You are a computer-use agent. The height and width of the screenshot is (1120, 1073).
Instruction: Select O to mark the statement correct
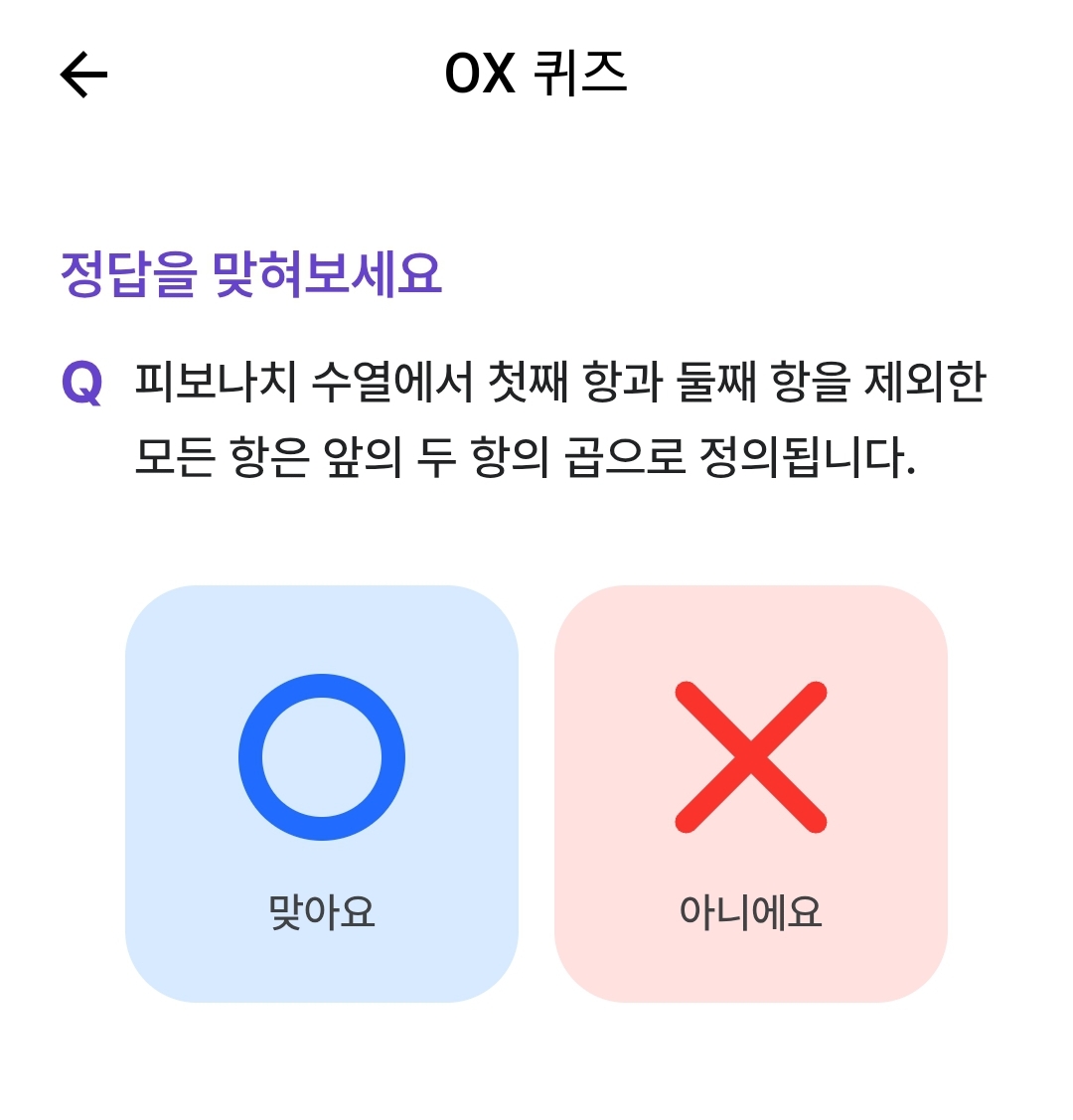[x=320, y=757]
